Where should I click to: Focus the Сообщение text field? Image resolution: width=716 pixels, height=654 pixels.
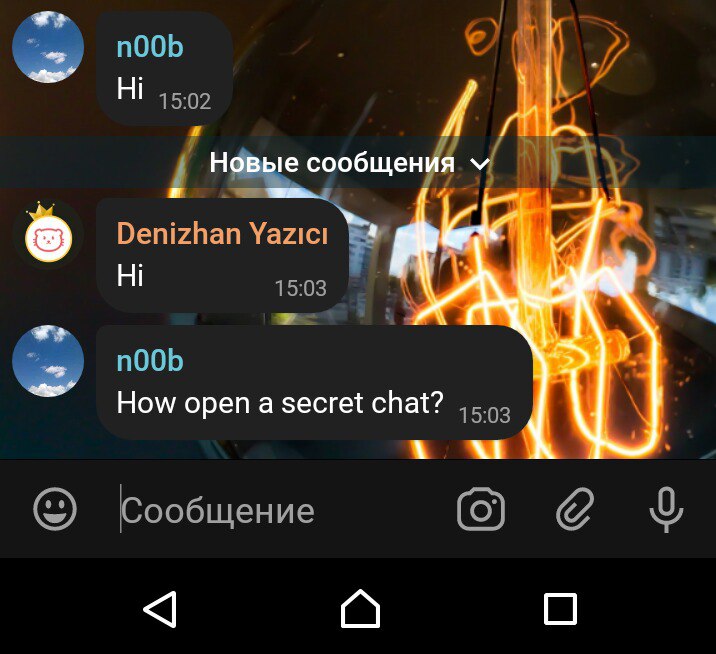[x=270, y=511]
